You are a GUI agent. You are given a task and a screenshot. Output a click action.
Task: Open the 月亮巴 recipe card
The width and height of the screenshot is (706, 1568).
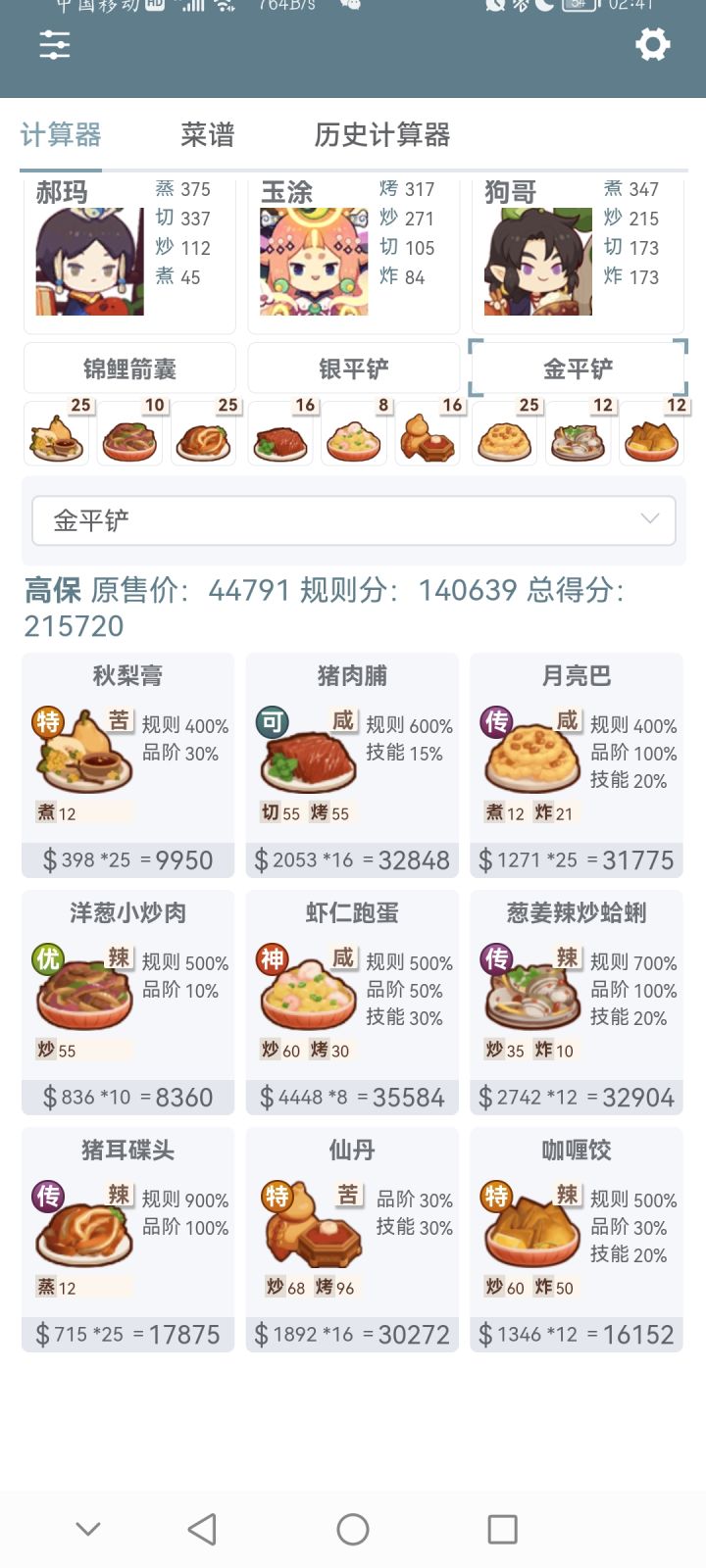[577, 764]
